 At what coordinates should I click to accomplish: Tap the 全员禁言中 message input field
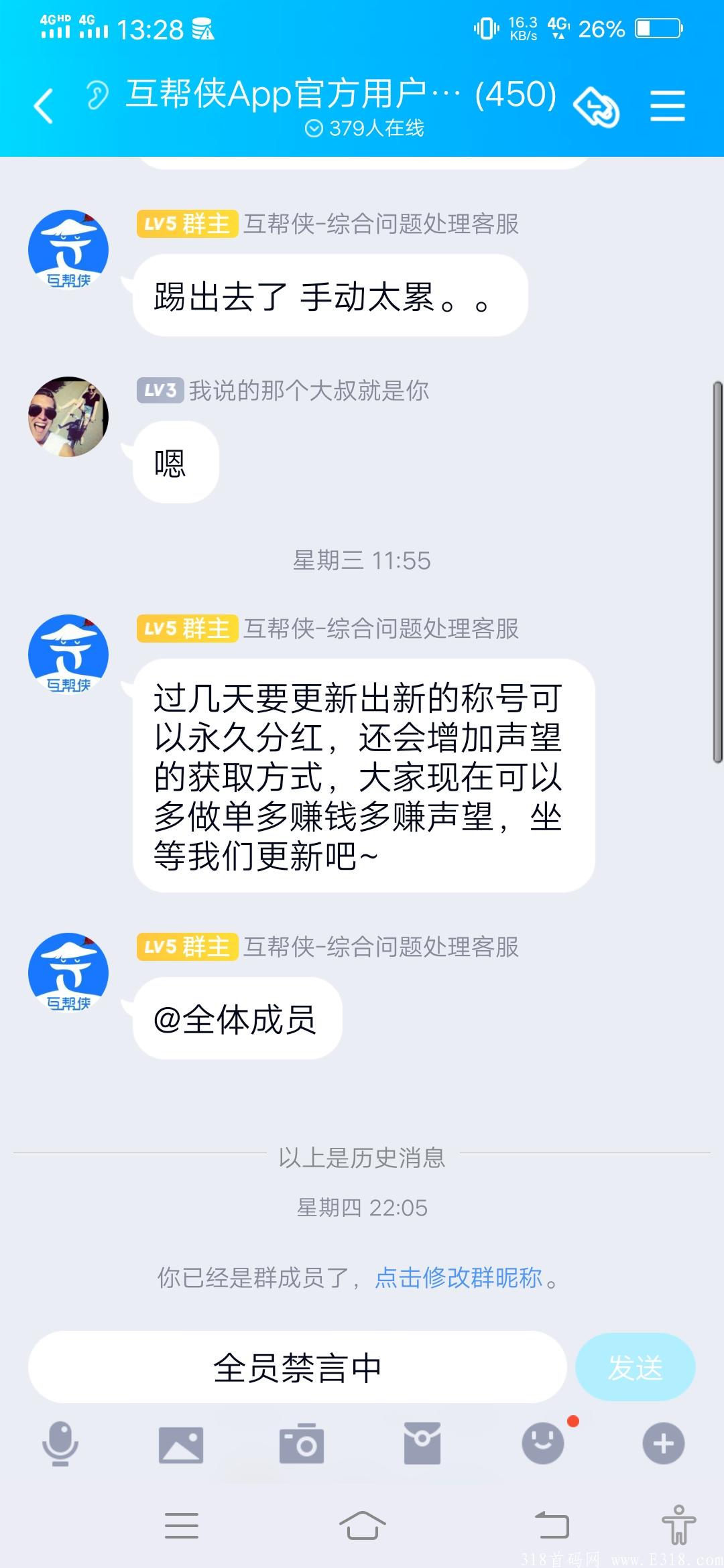tap(299, 1367)
